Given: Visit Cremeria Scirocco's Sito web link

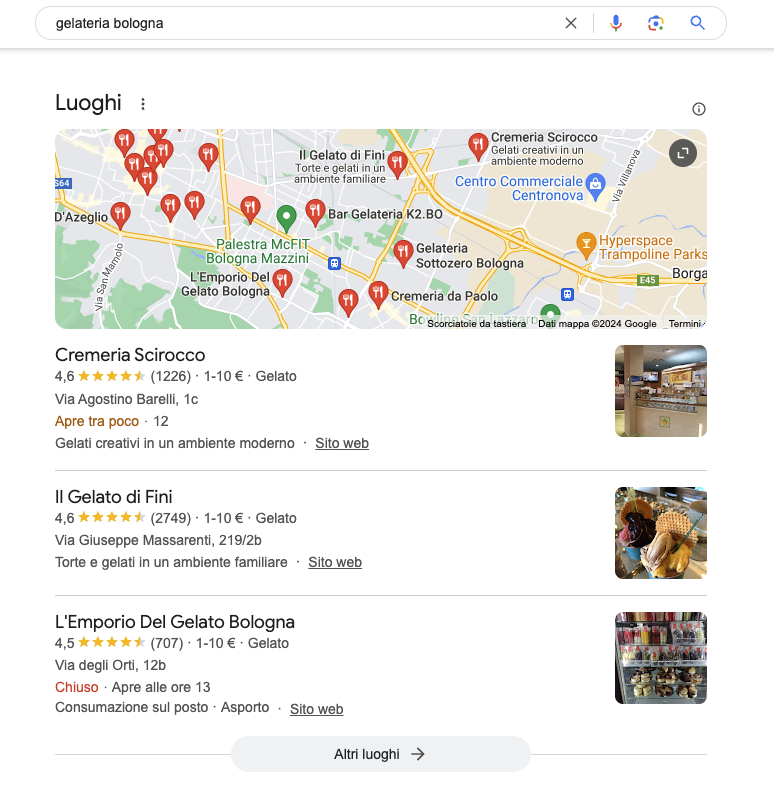Looking at the screenshot, I should coord(342,443).
